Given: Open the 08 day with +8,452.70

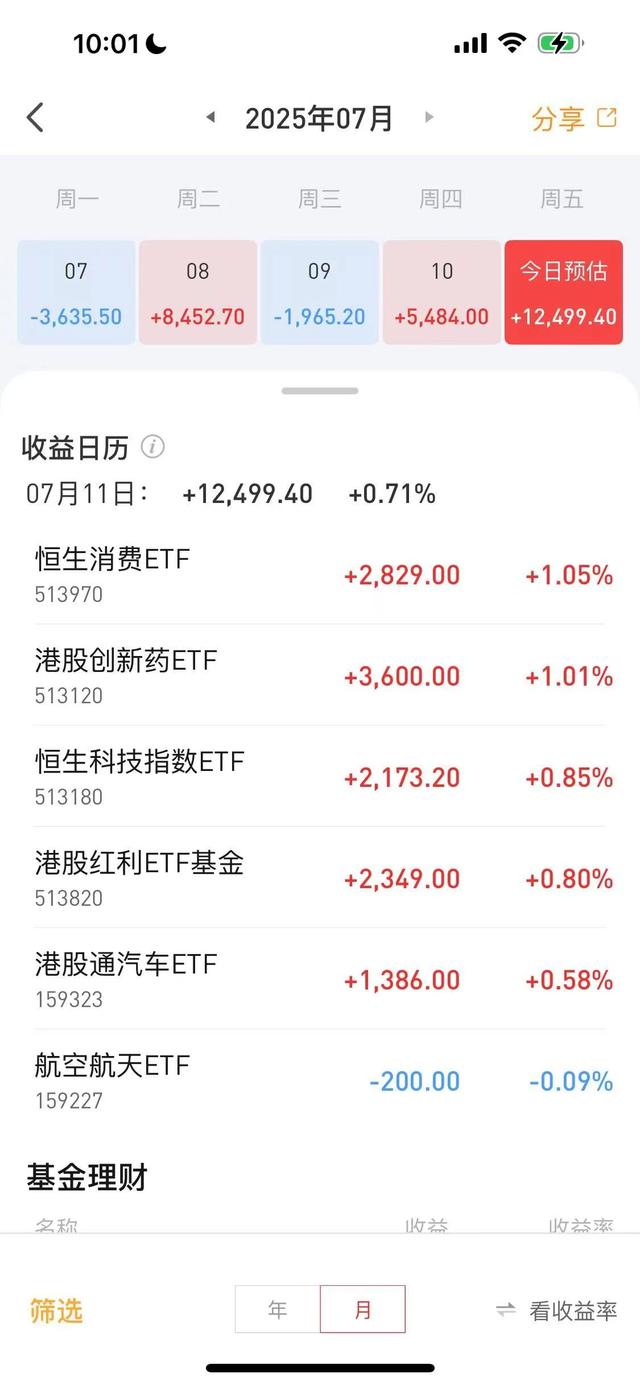Looking at the screenshot, I should (x=198, y=292).
